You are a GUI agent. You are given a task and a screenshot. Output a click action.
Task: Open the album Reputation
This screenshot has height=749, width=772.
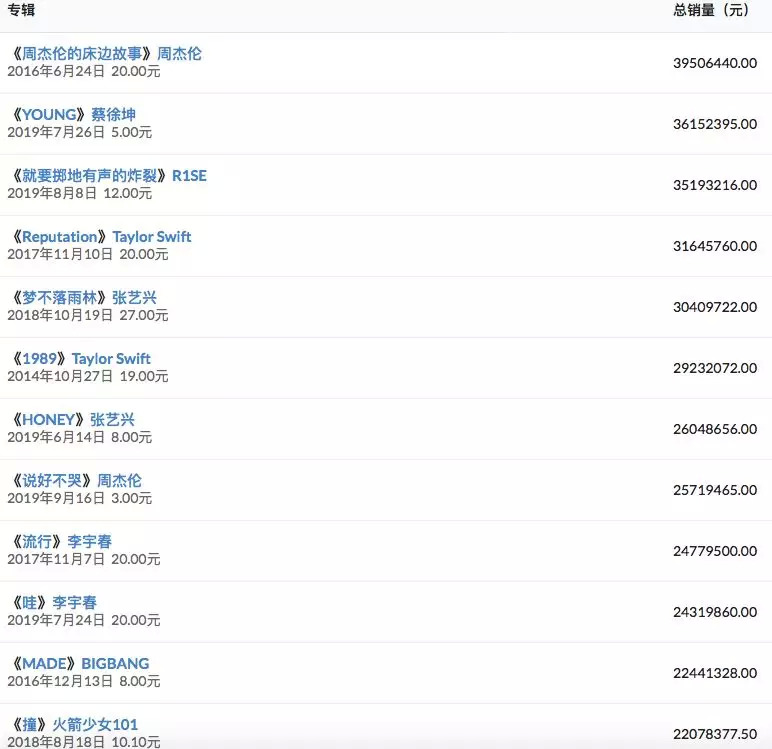[x=60, y=237]
